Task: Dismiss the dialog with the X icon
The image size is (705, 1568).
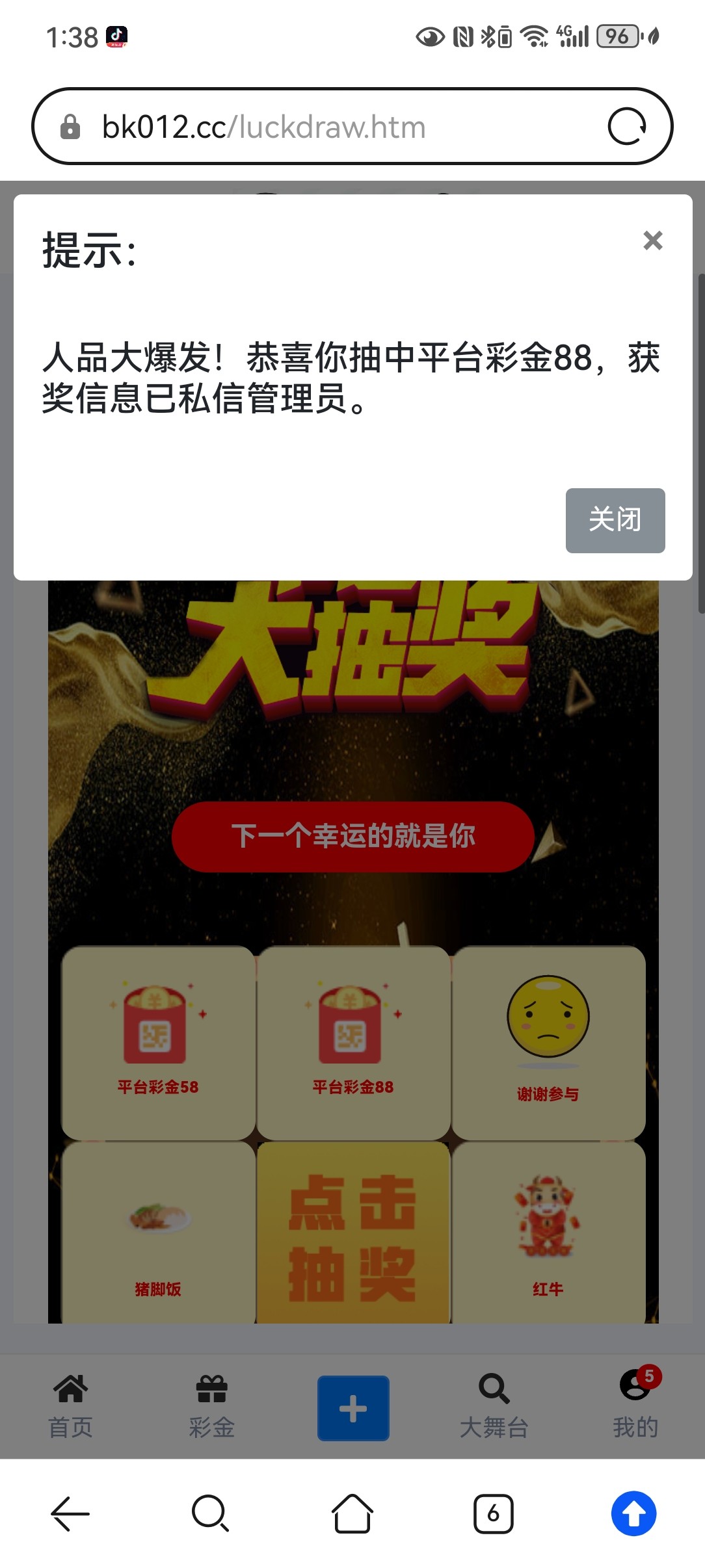Action: 652,241
